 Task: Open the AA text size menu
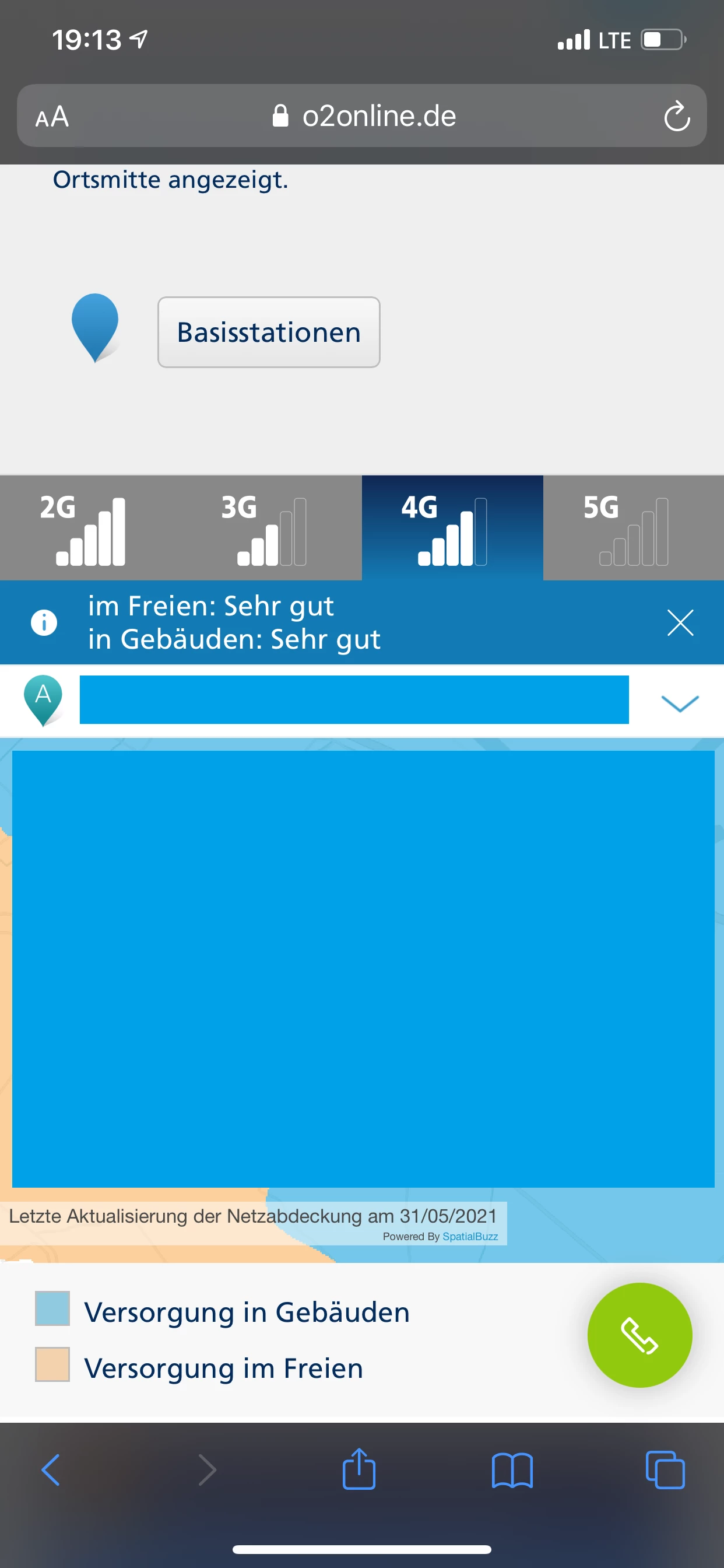point(52,116)
